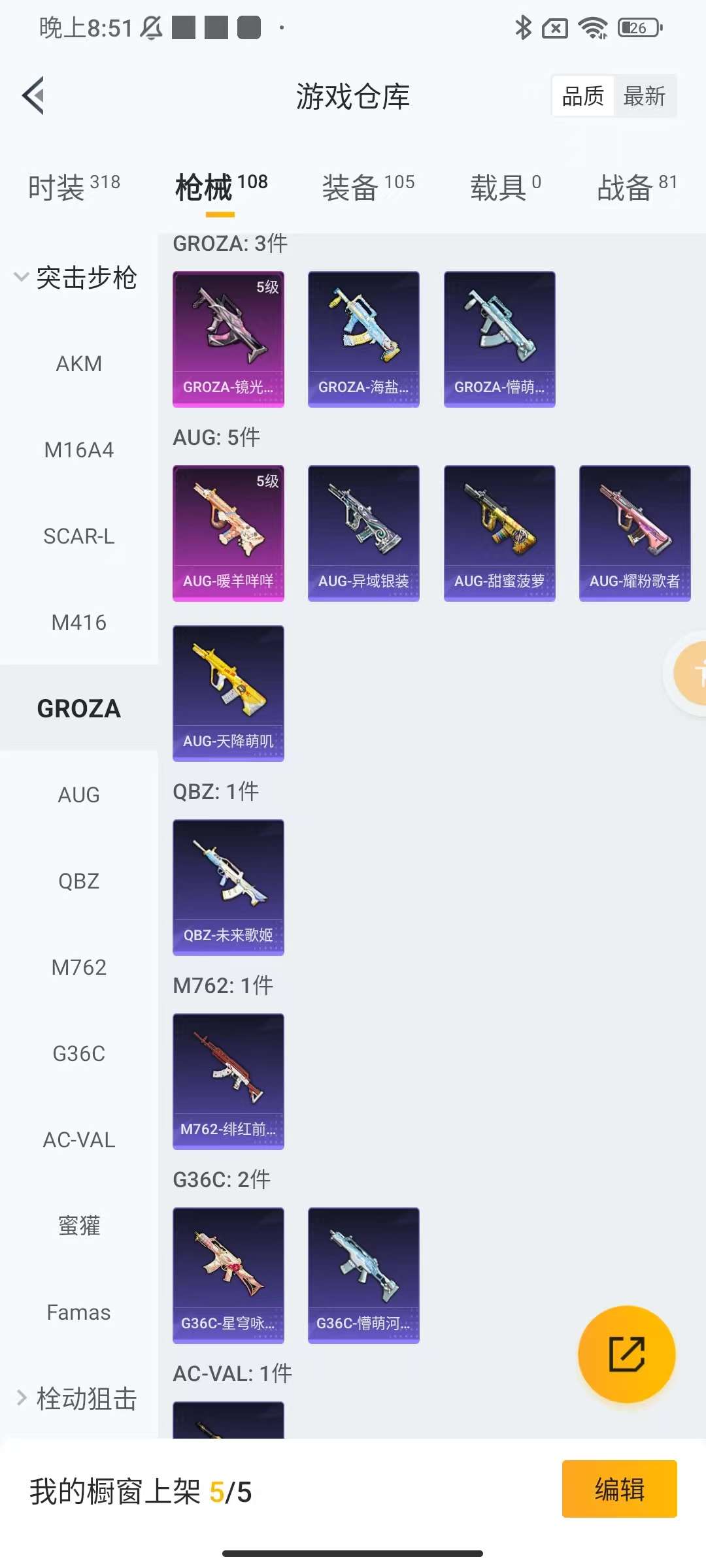706x1568 pixels.
Task: Tap the 编辑 button
Action: point(619,1489)
